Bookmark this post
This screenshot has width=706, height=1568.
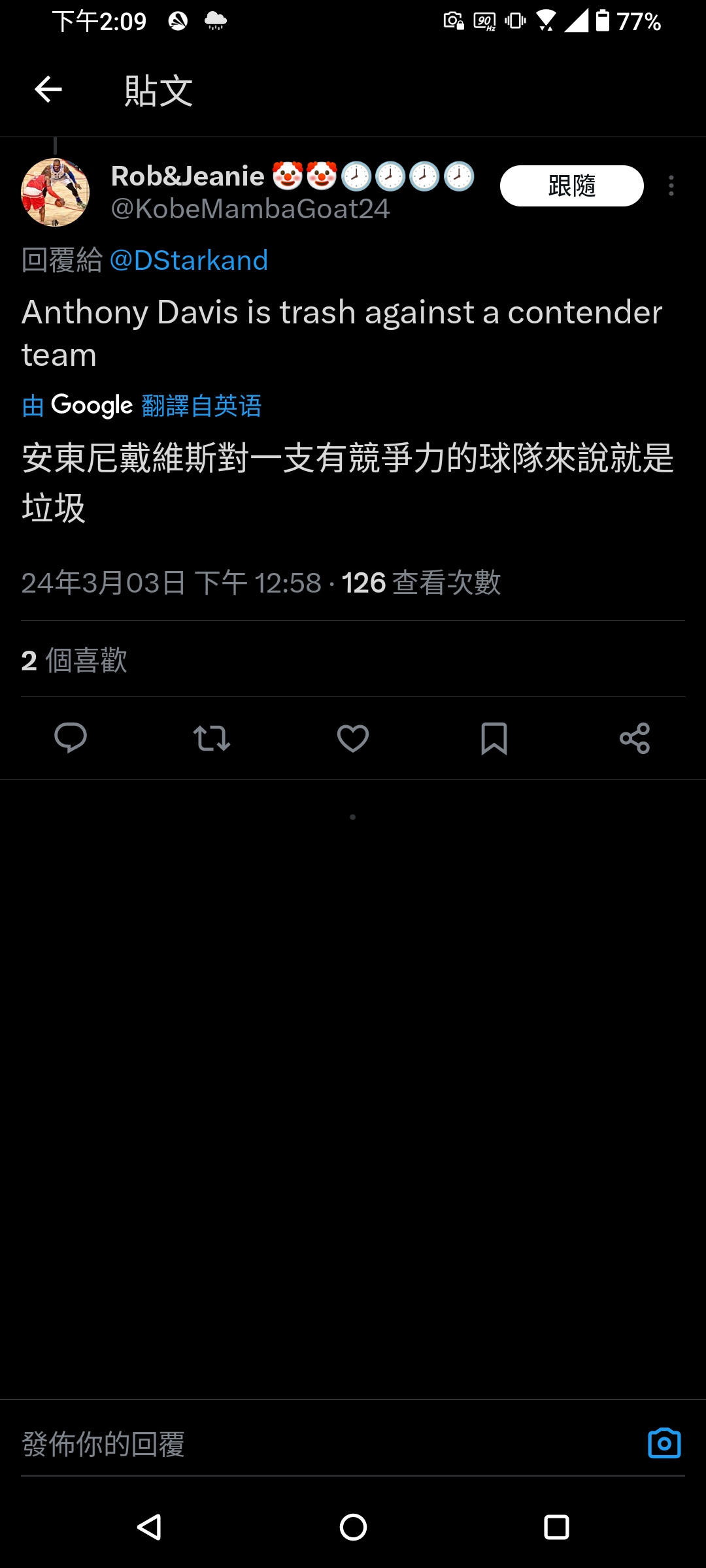[494, 738]
